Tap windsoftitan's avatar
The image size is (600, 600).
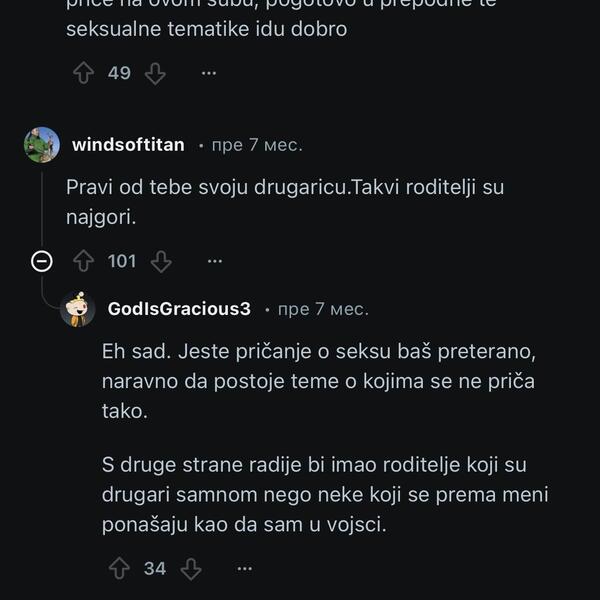42,145
